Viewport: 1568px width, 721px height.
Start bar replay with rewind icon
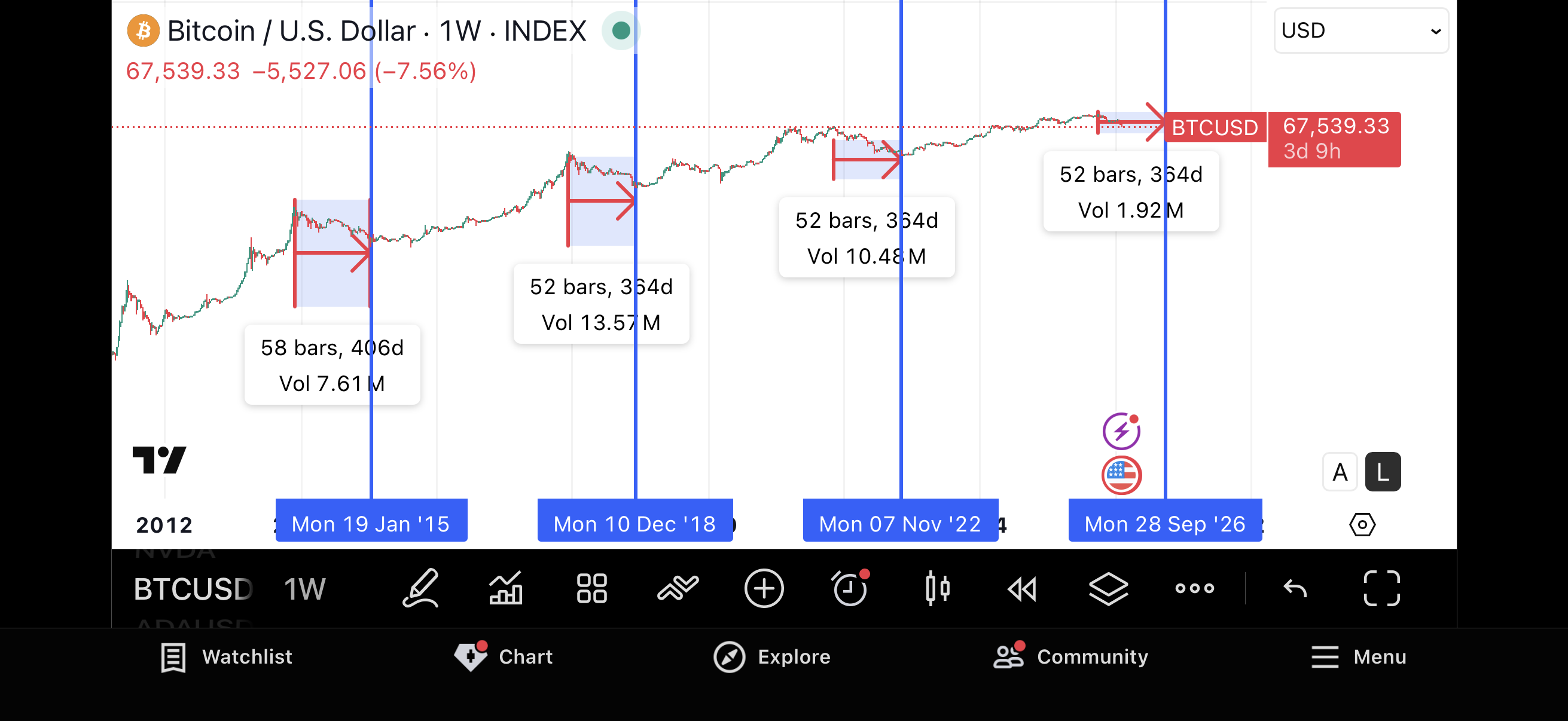pyautogui.click(x=1022, y=588)
